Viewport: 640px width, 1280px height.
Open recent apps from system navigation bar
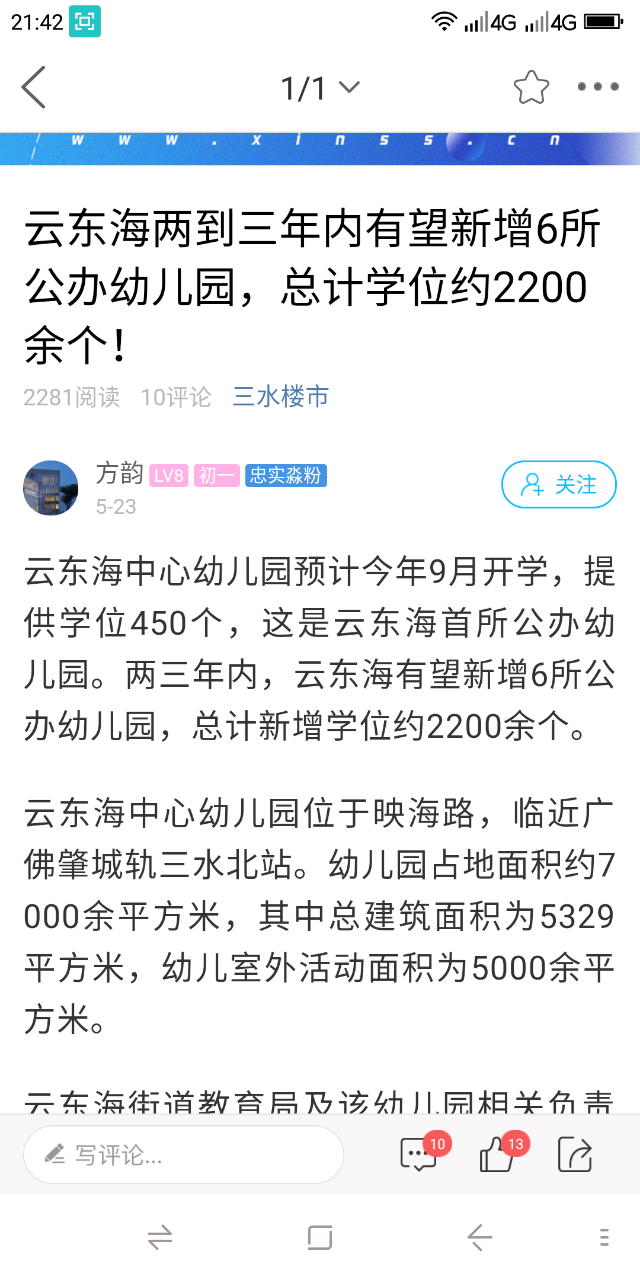[320, 1238]
